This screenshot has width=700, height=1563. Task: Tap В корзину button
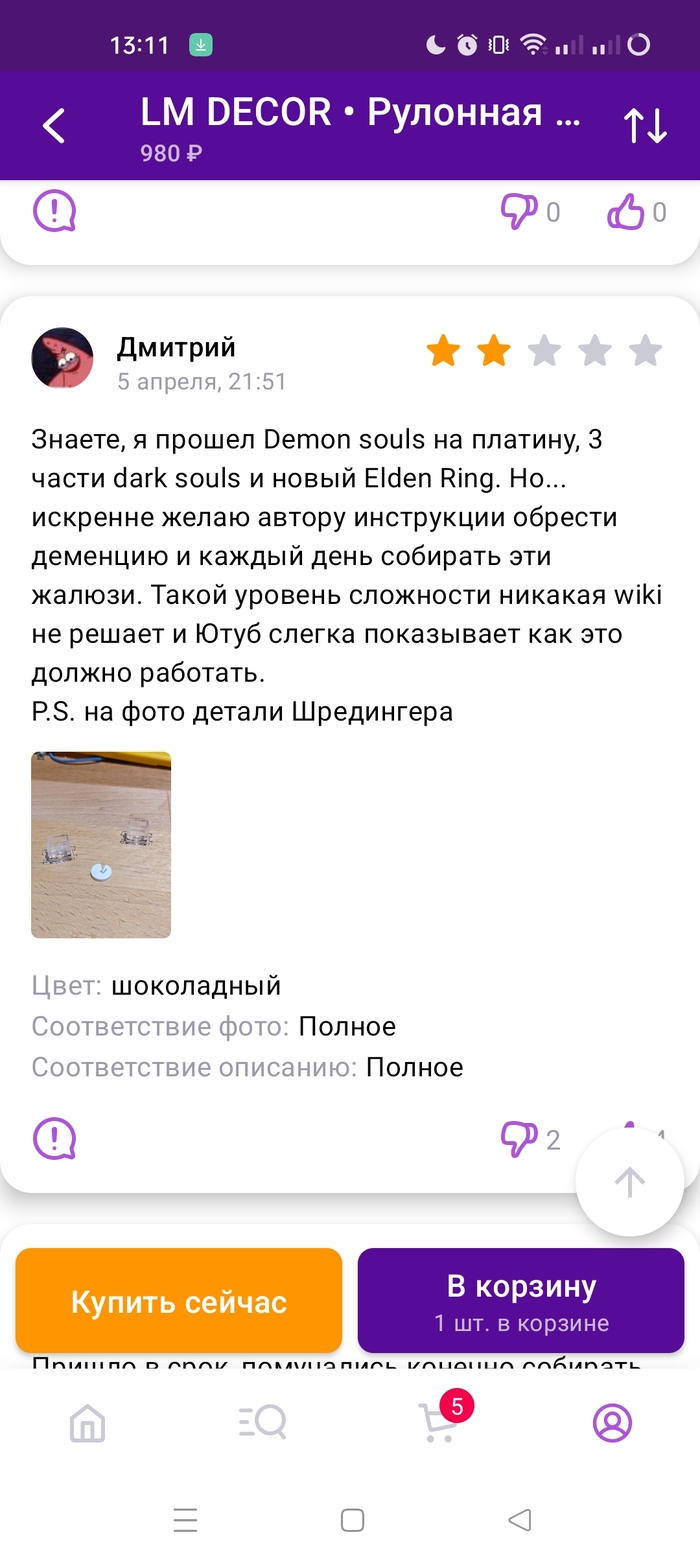(521, 1301)
